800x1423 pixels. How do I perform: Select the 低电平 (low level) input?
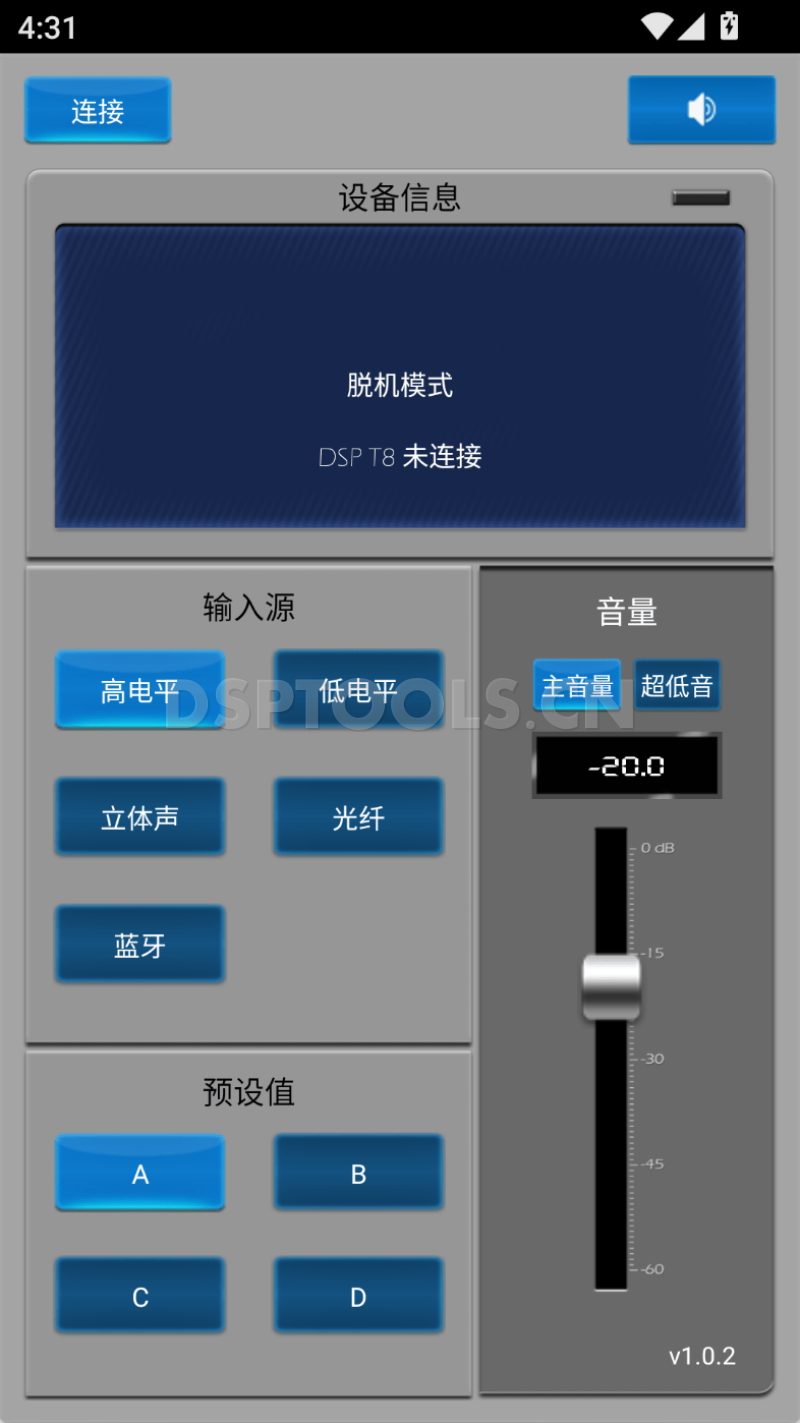(358, 689)
